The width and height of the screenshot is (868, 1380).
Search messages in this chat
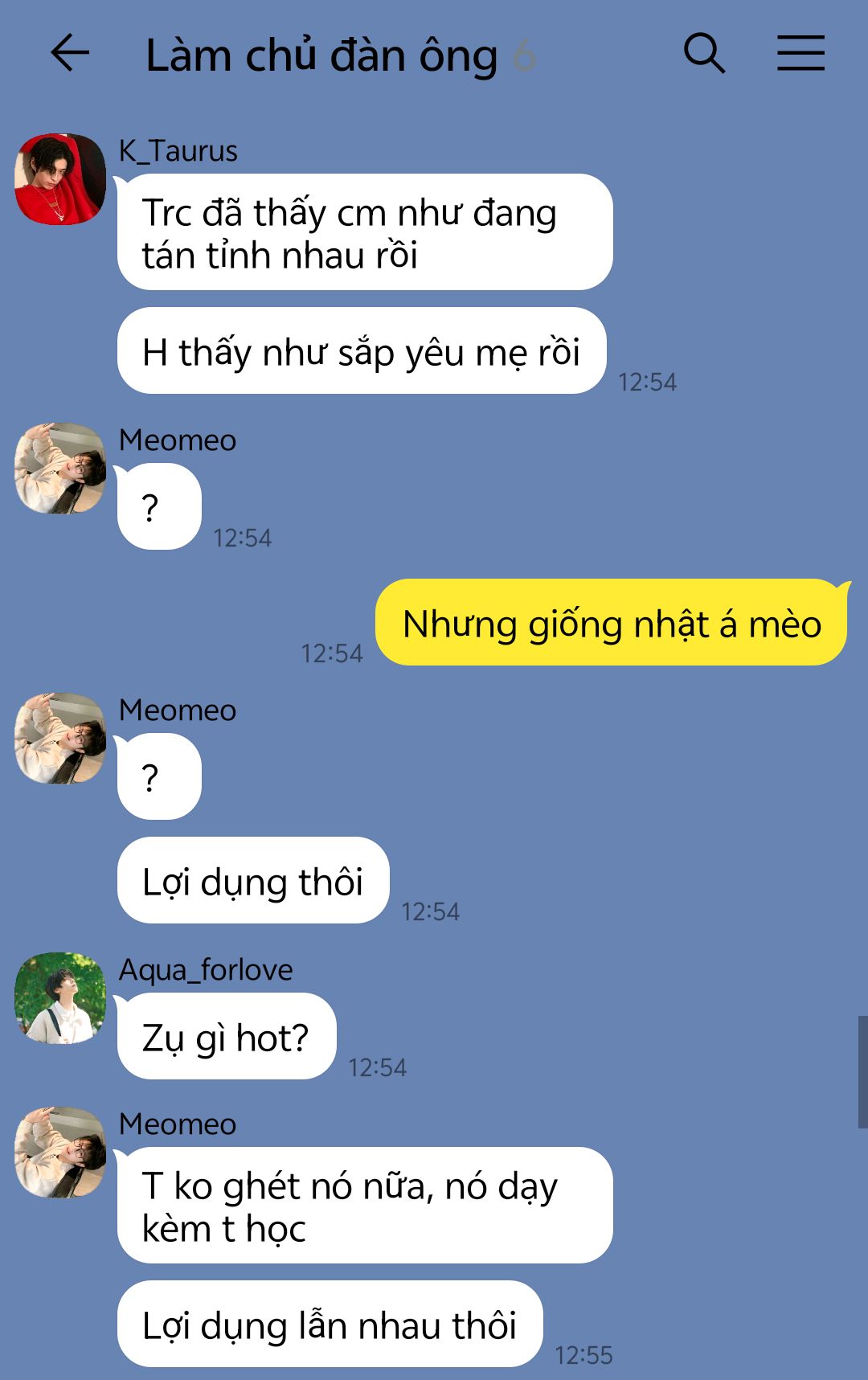click(704, 54)
